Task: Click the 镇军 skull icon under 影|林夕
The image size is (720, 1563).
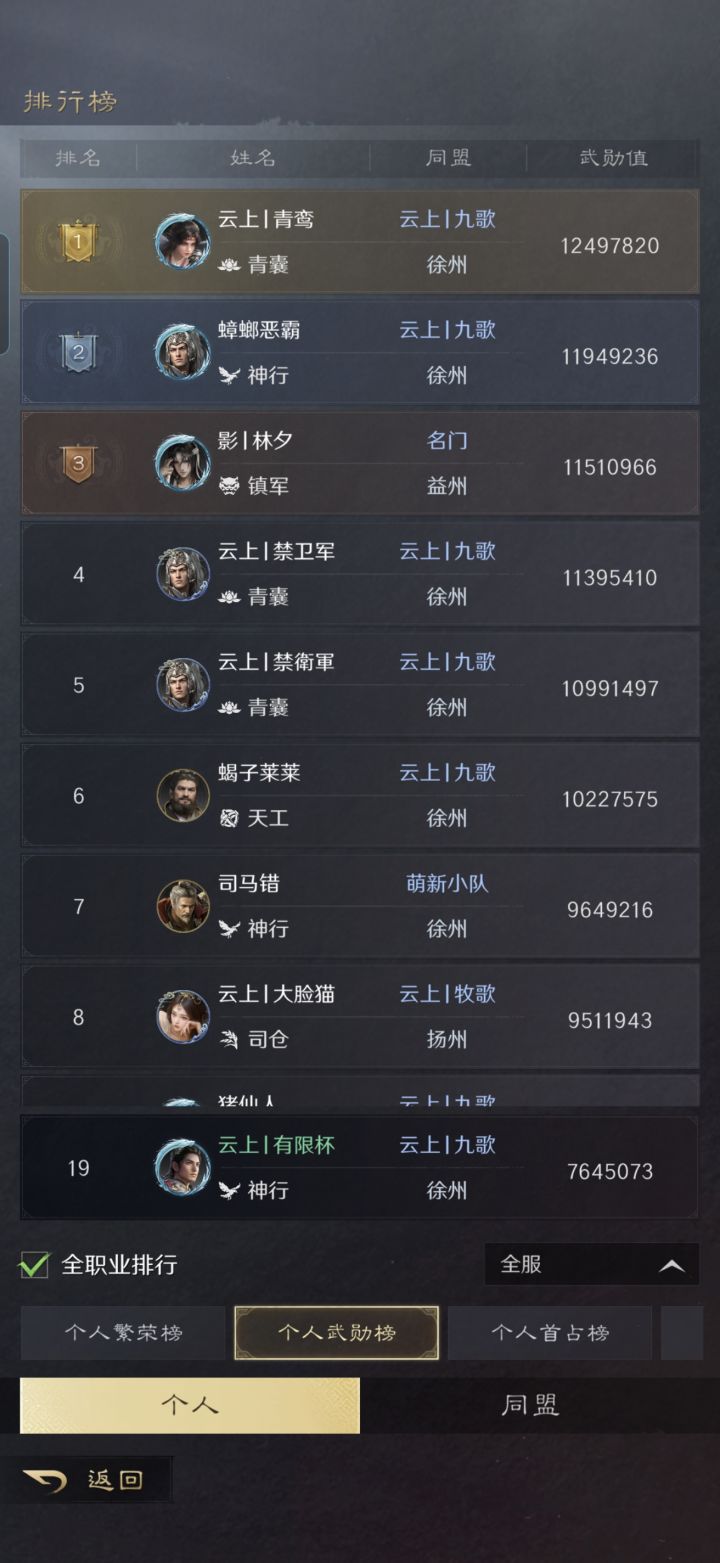Action: [228, 487]
